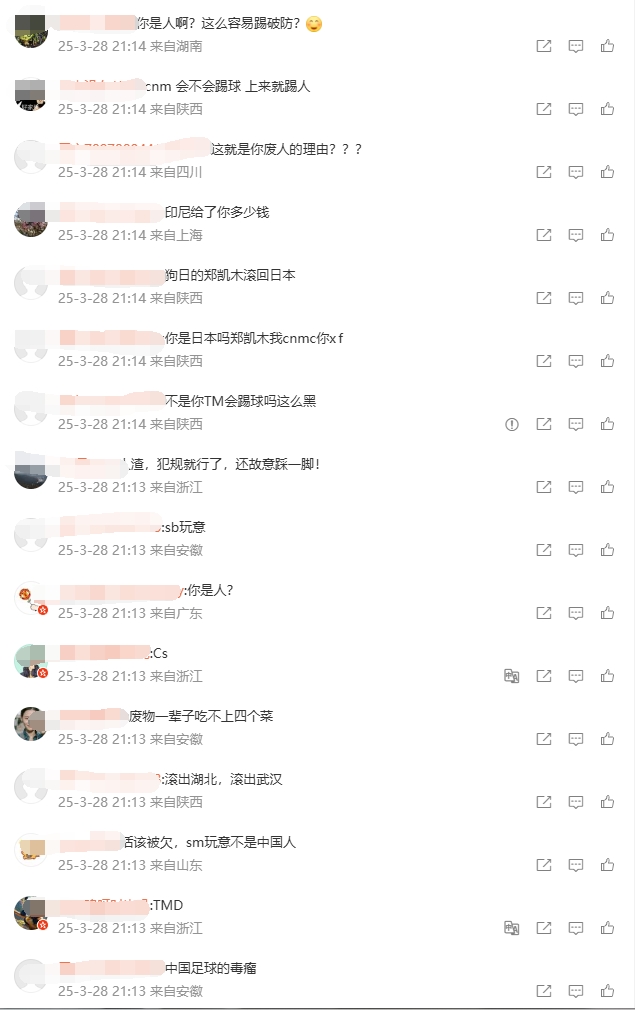The width and height of the screenshot is (635, 1010).
Task: Open avatar of the '印尼给了你多少钱' commenter
Action: pyautogui.click(x=31, y=220)
